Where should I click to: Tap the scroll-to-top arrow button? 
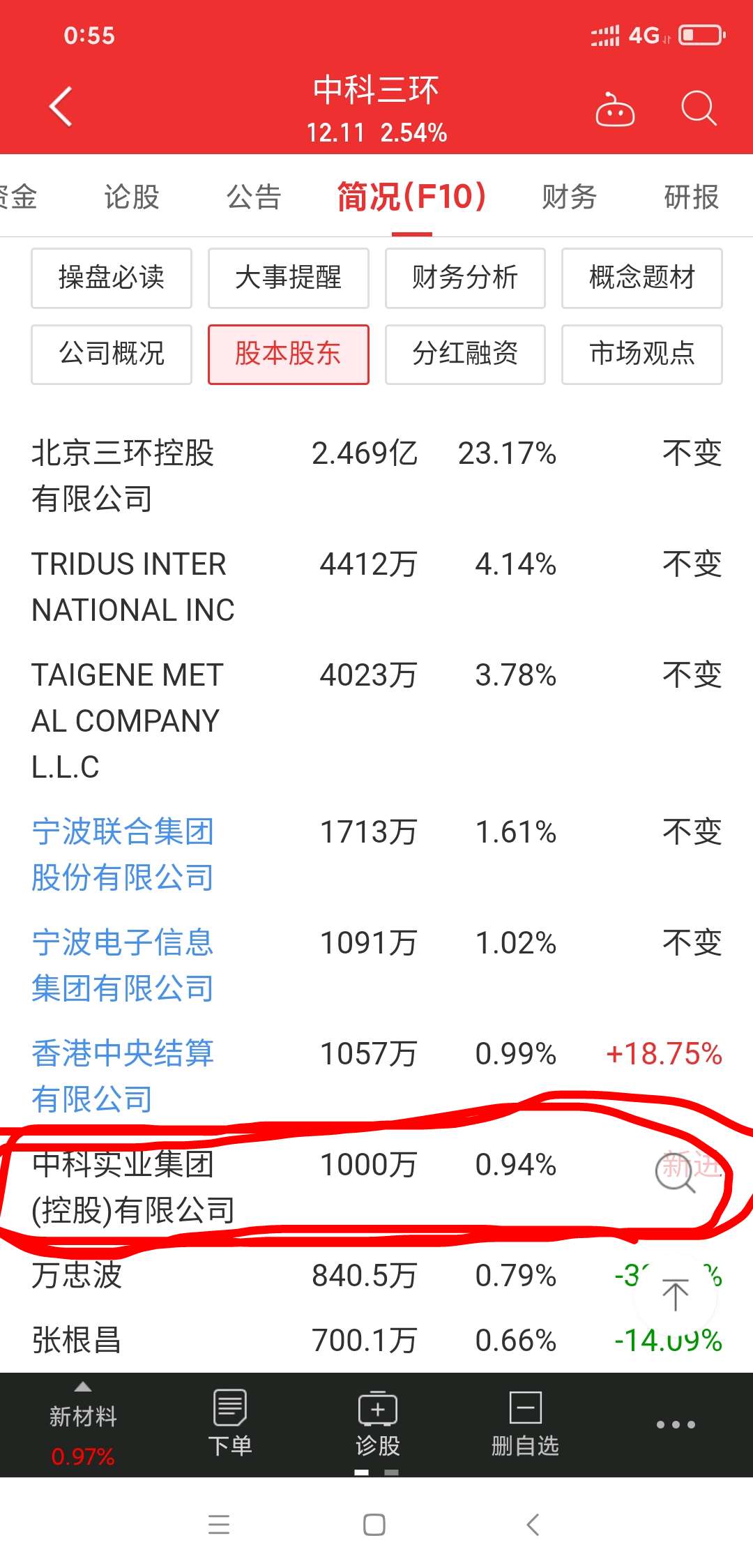click(675, 1295)
